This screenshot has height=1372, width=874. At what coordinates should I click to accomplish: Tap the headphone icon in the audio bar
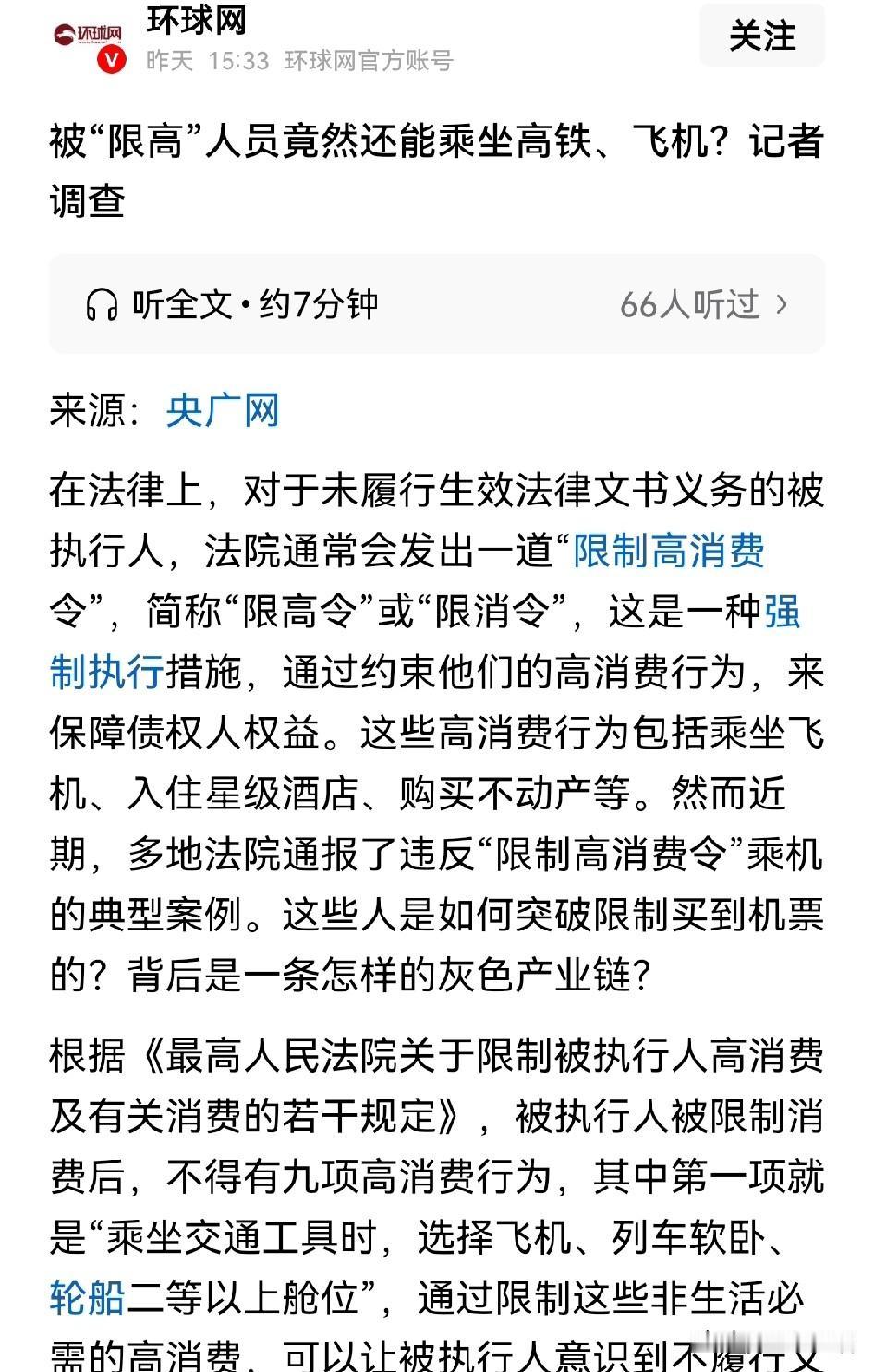coord(103,303)
